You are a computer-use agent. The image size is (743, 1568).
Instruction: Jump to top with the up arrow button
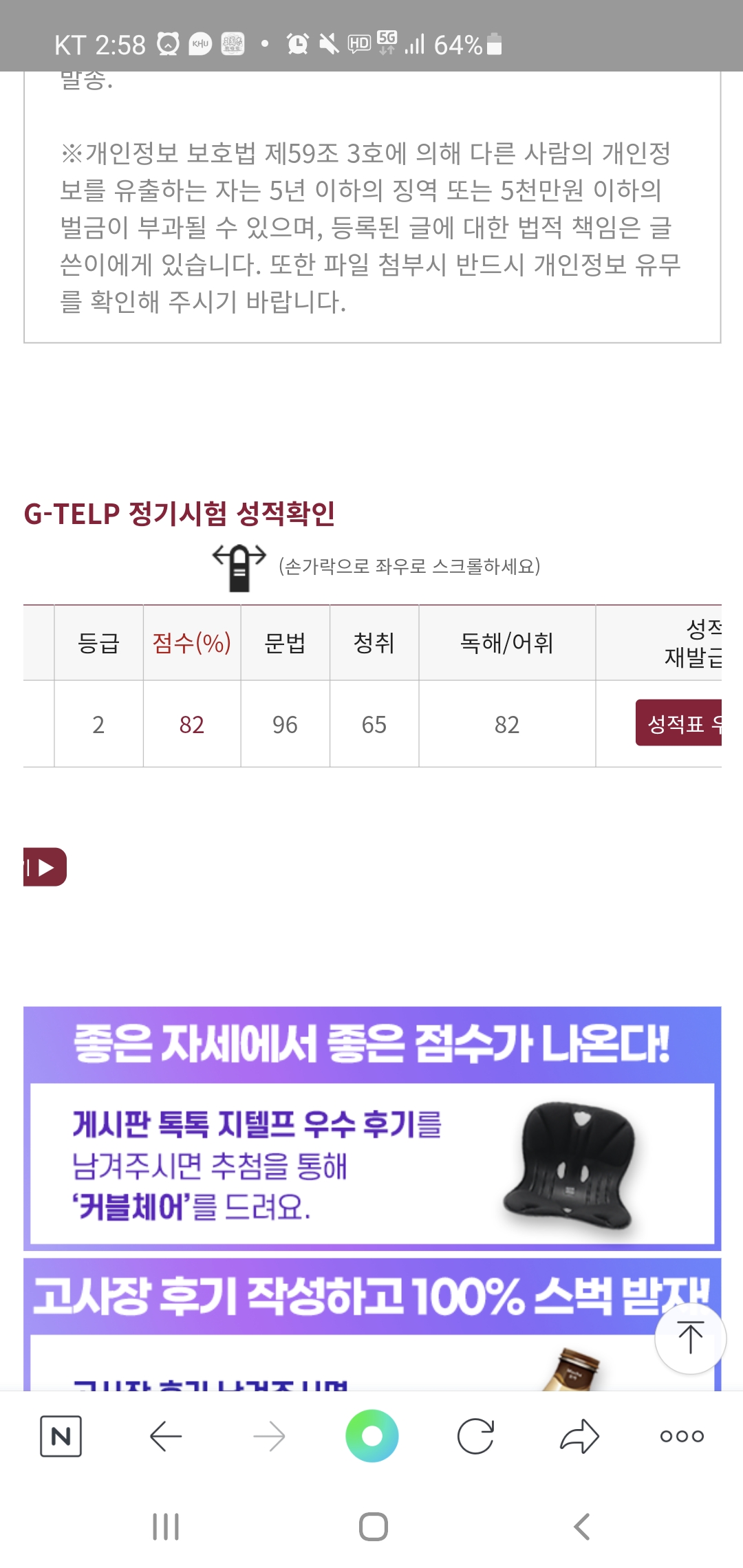pyautogui.click(x=690, y=1338)
